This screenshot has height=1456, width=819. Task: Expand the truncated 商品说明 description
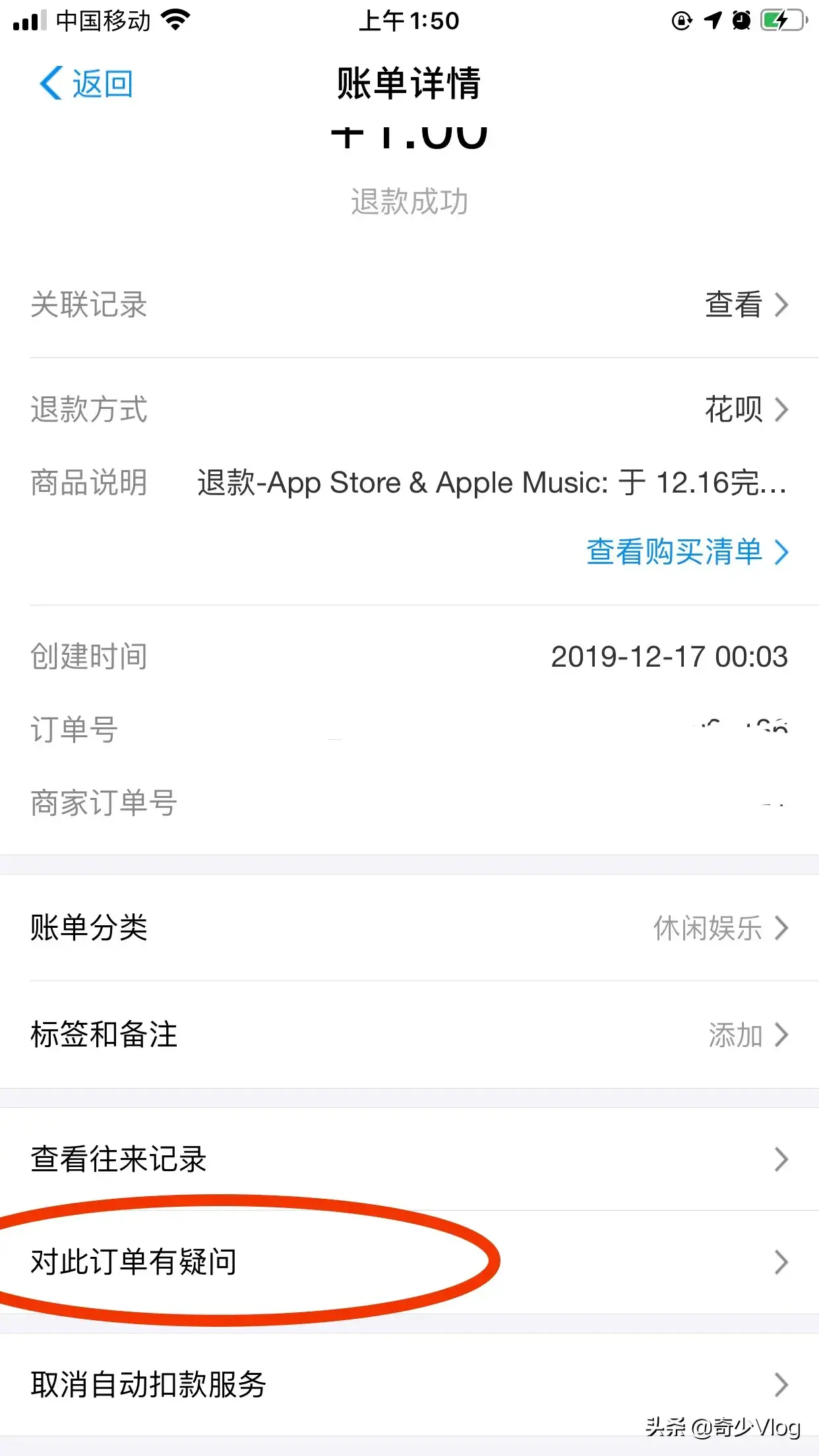pos(491,483)
